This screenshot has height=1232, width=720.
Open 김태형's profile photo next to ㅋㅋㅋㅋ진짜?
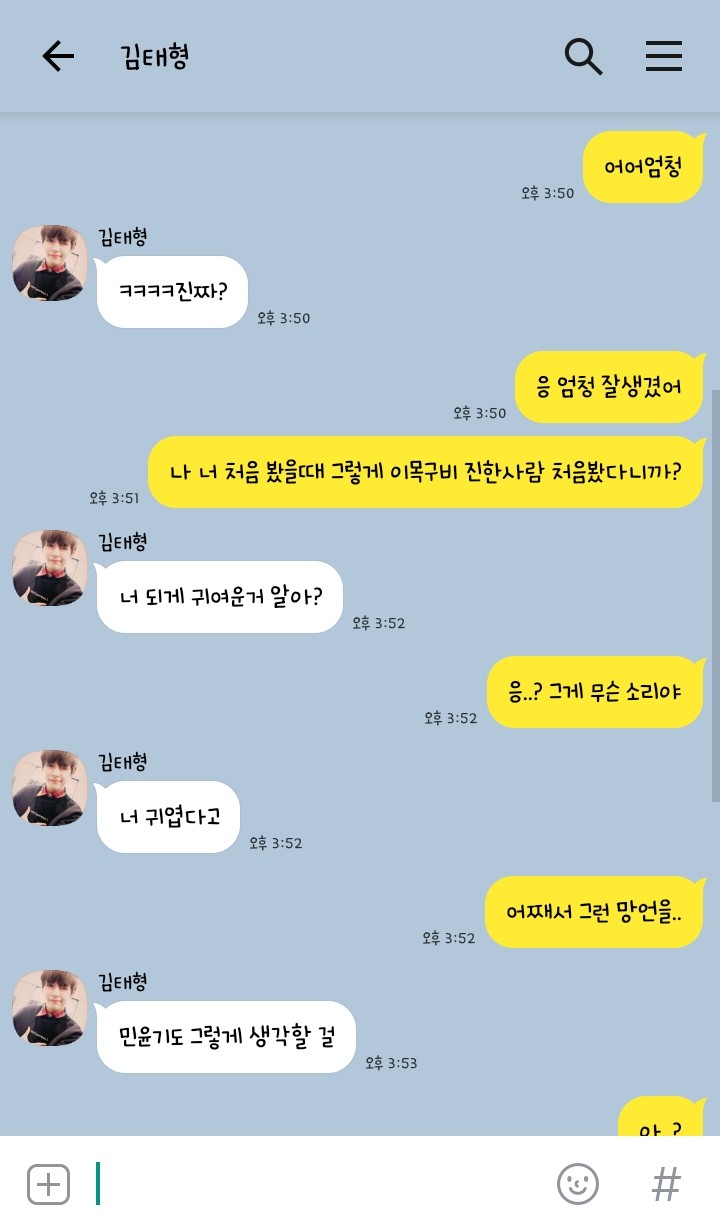(50, 263)
